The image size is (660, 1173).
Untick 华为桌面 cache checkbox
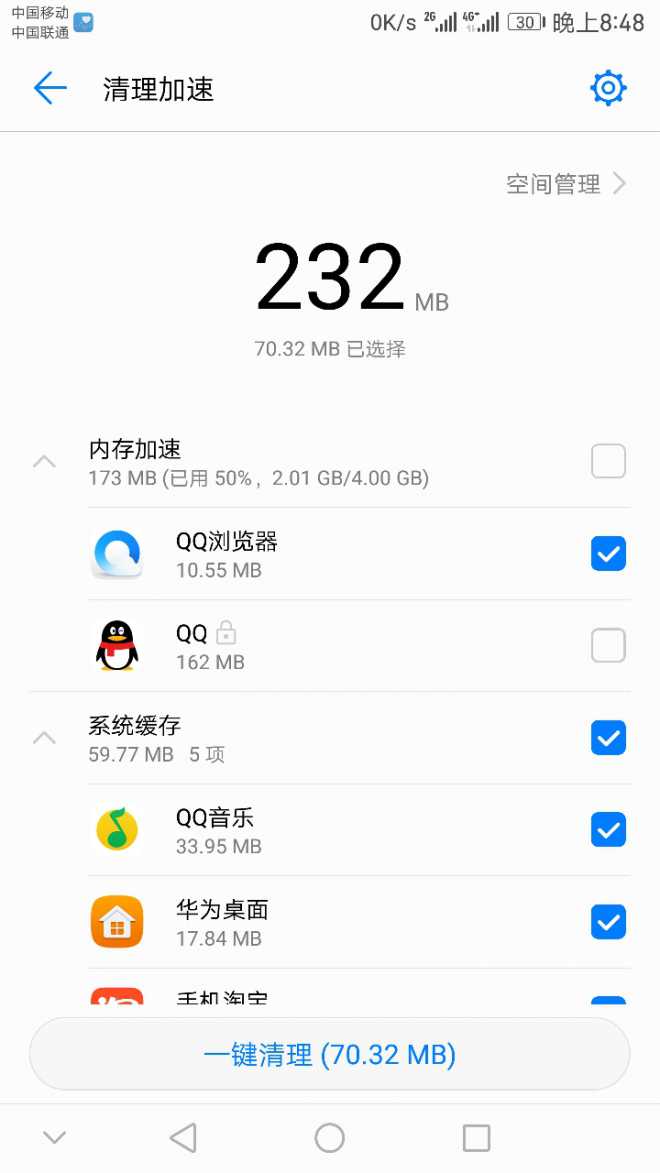(x=608, y=922)
